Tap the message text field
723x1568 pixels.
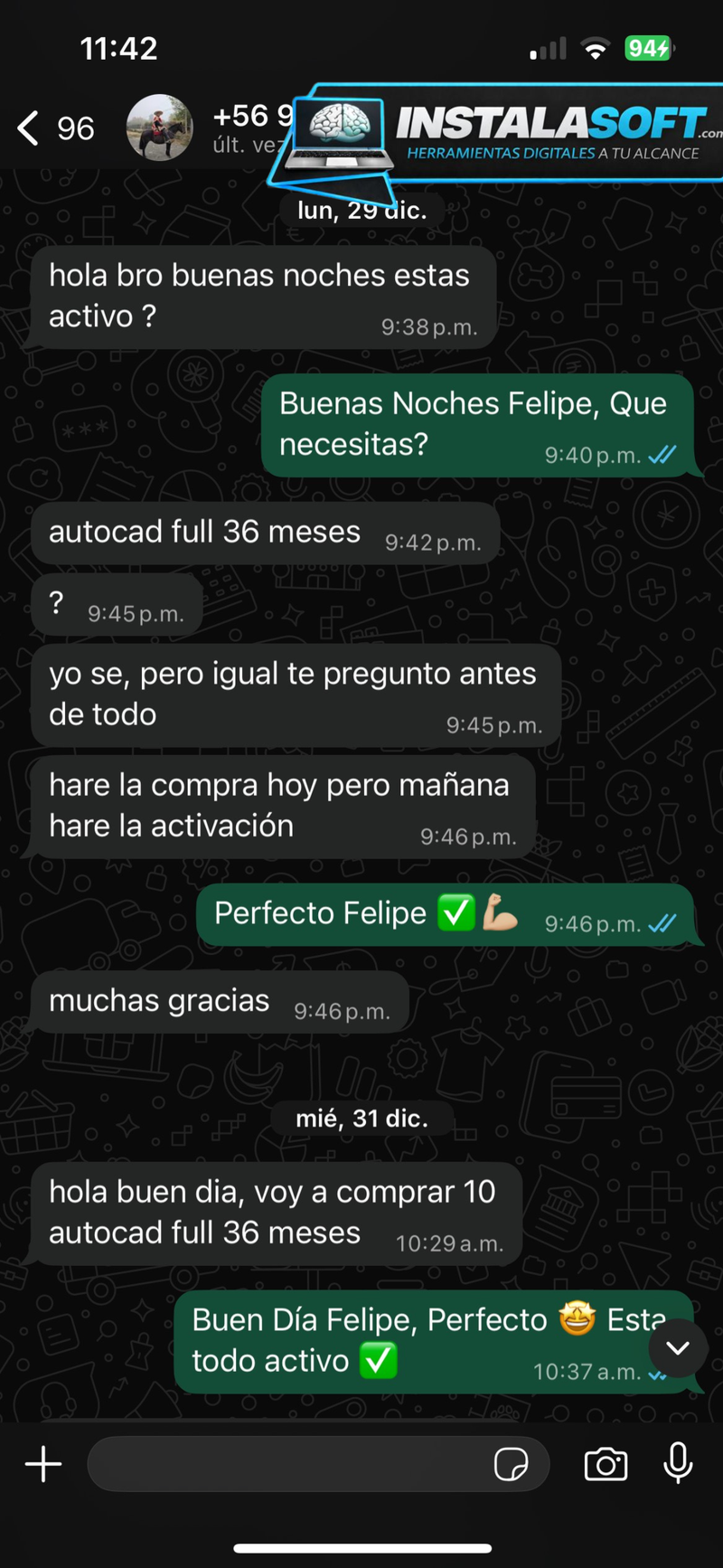(x=289, y=1463)
